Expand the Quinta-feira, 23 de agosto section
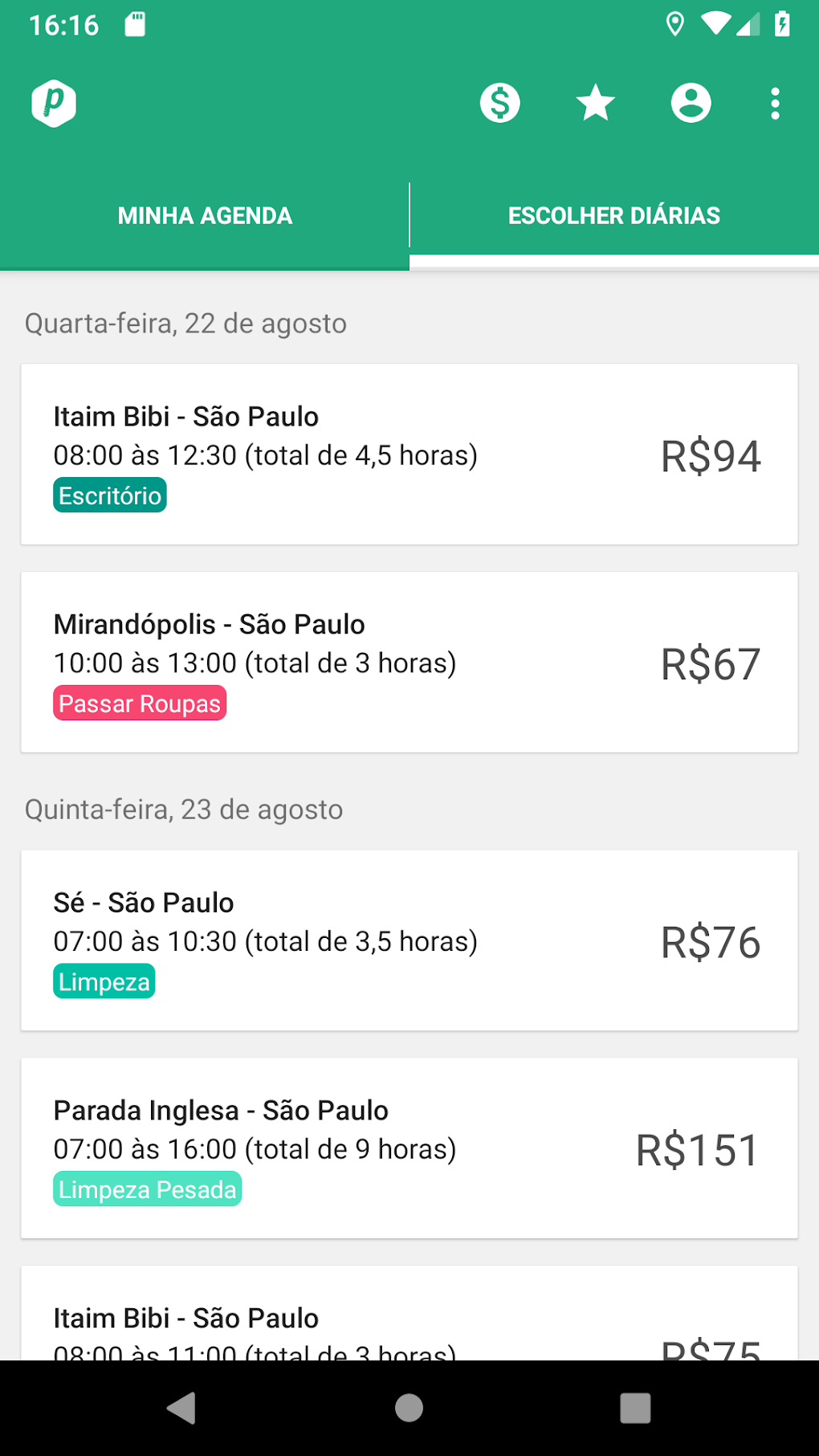This screenshot has width=819, height=1456. (x=184, y=810)
